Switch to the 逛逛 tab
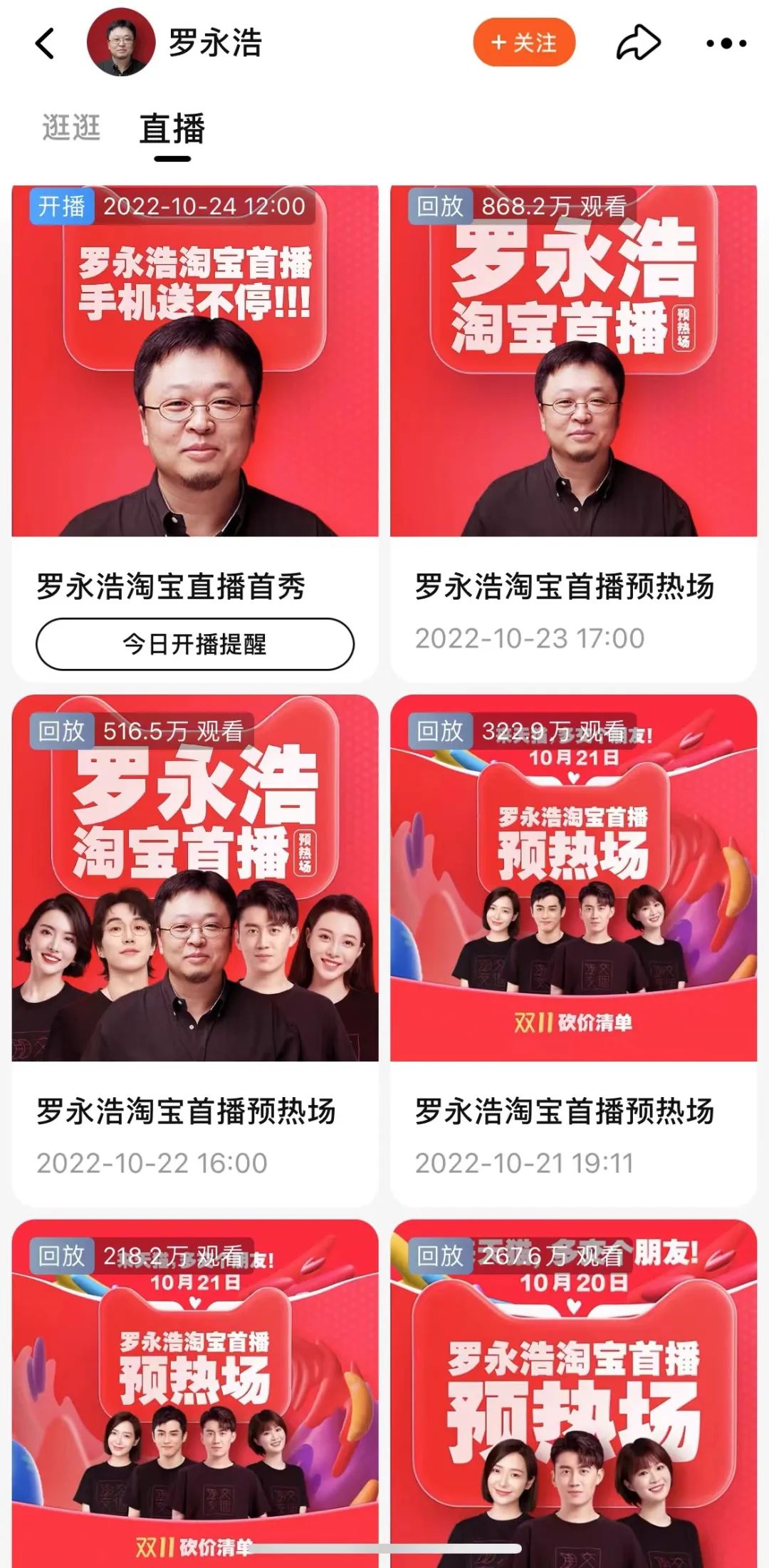This screenshot has width=769, height=1568. click(71, 128)
